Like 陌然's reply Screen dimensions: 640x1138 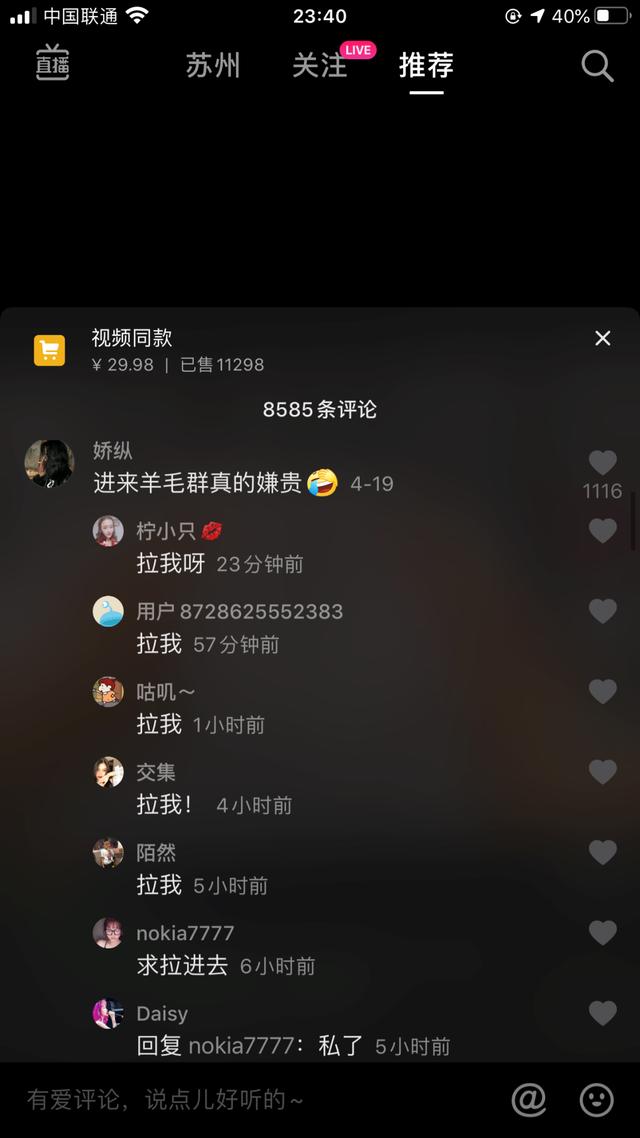point(602,853)
